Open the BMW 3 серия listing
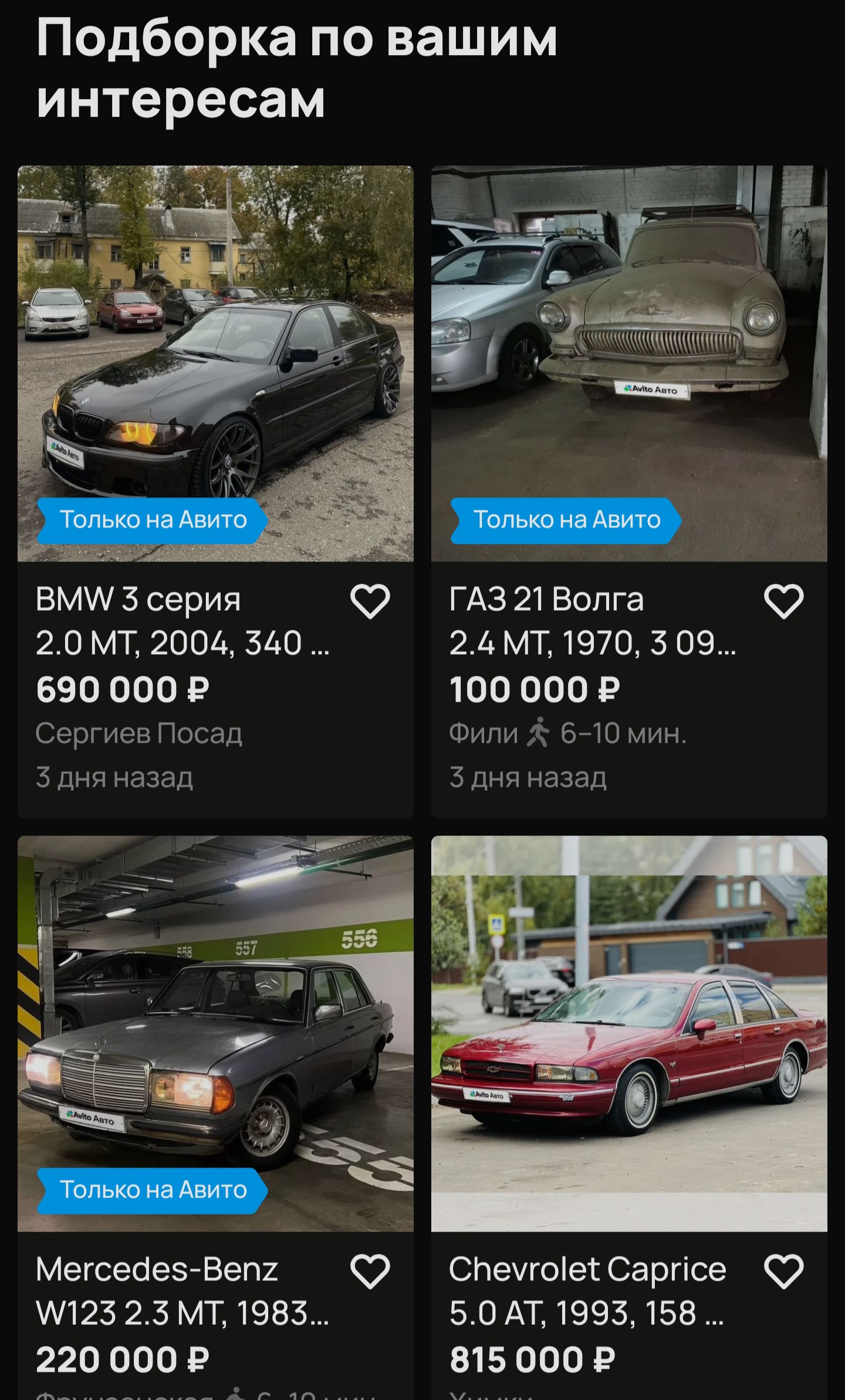Viewport: 845px width, 1400px height. (215, 364)
